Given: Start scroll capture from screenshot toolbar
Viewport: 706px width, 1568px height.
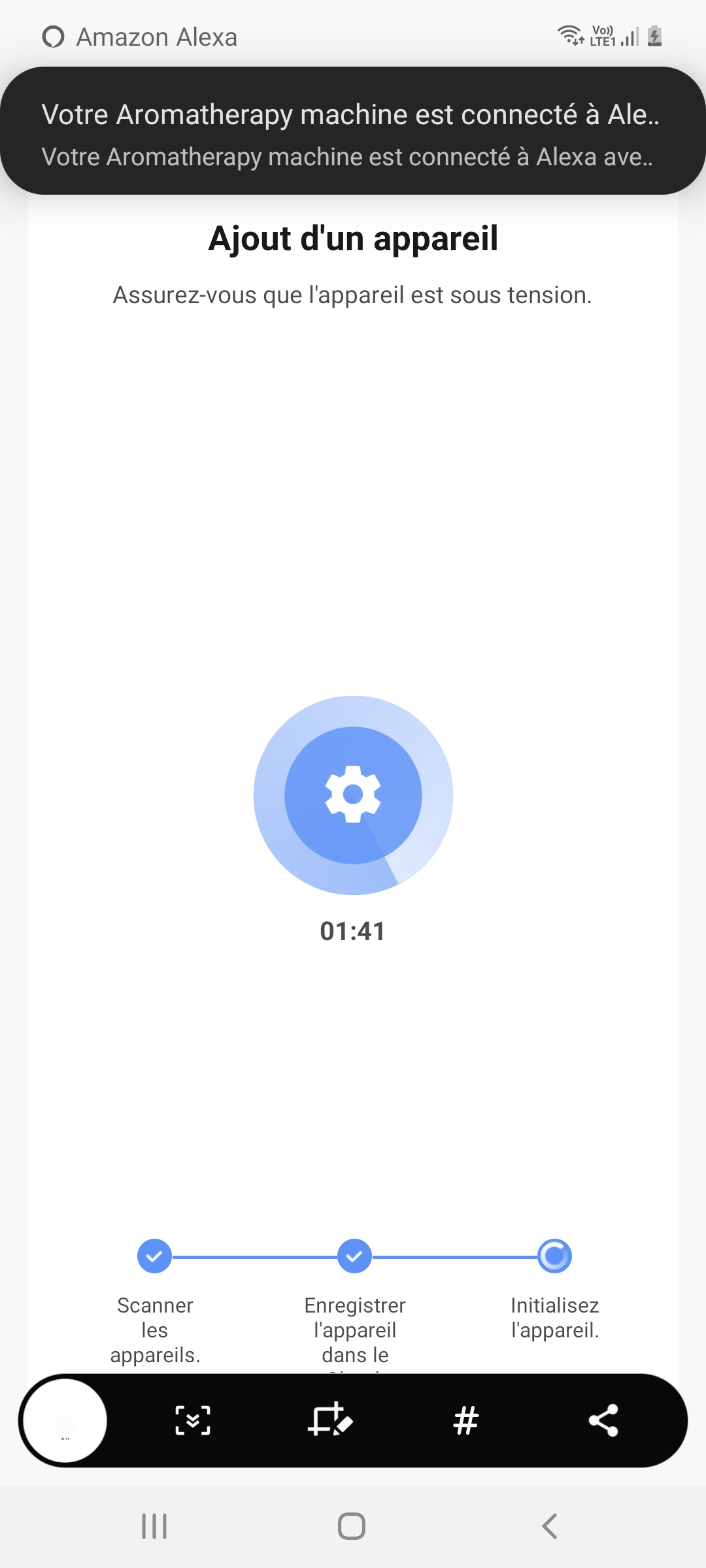Looking at the screenshot, I should click(193, 1420).
